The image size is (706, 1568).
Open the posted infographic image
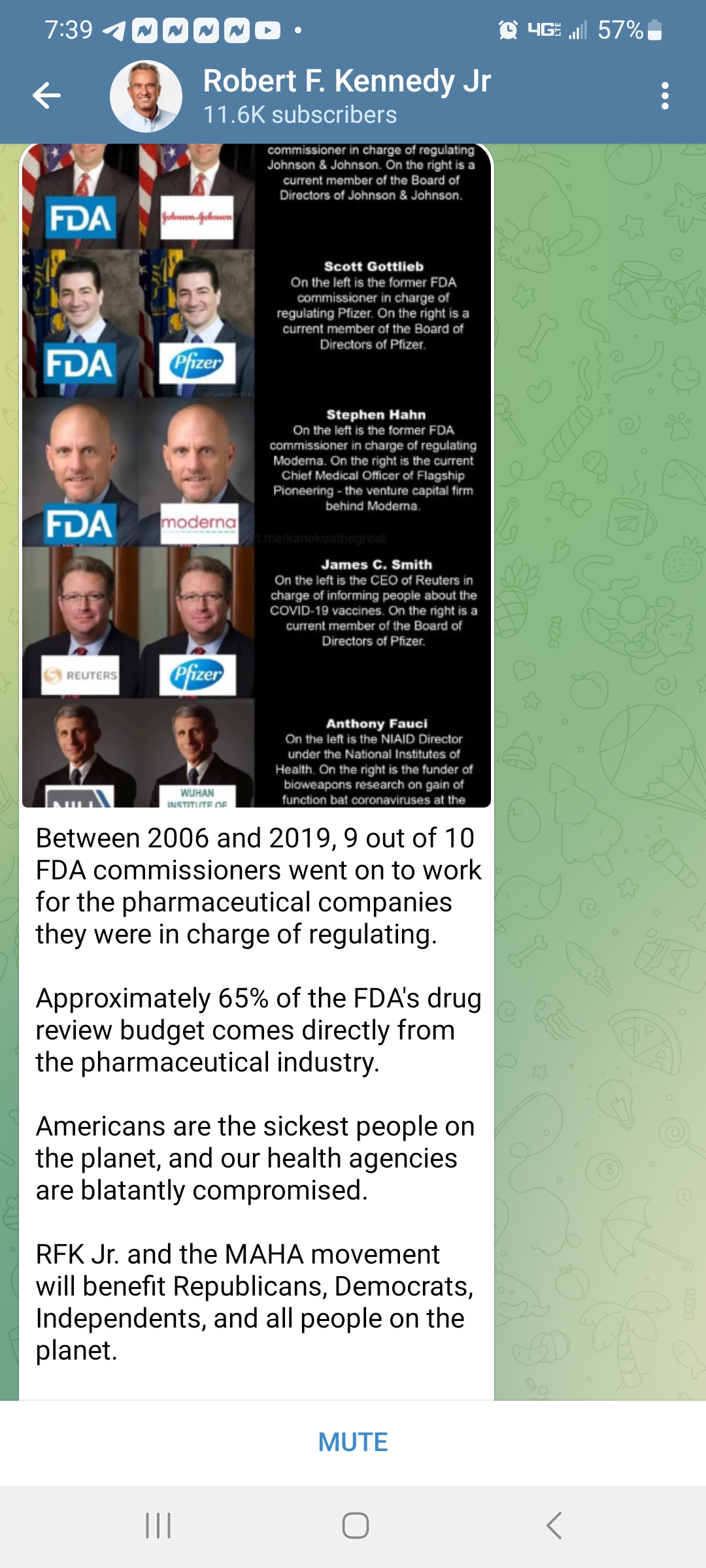point(256,475)
